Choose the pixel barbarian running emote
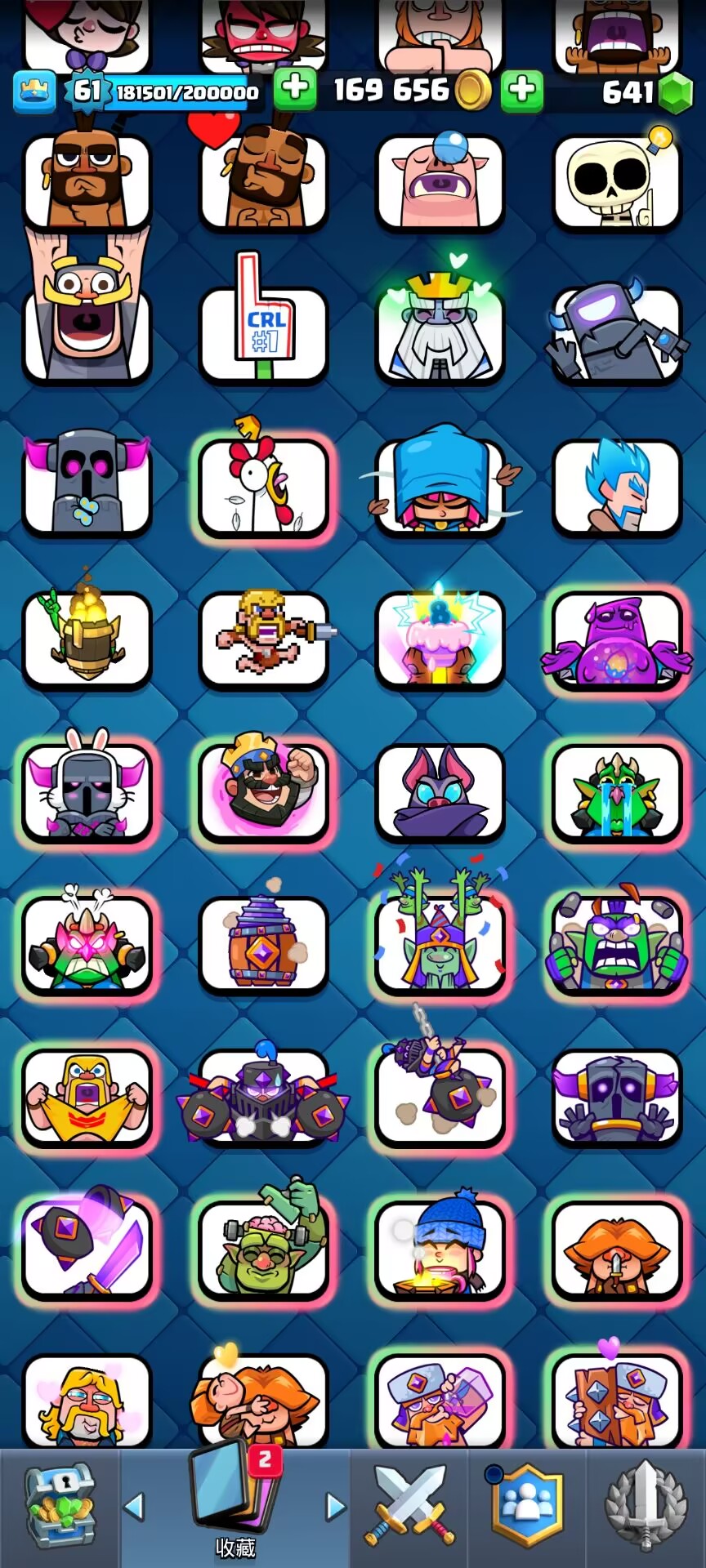The width and height of the screenshot is (706, 1568). pos(263,637)
